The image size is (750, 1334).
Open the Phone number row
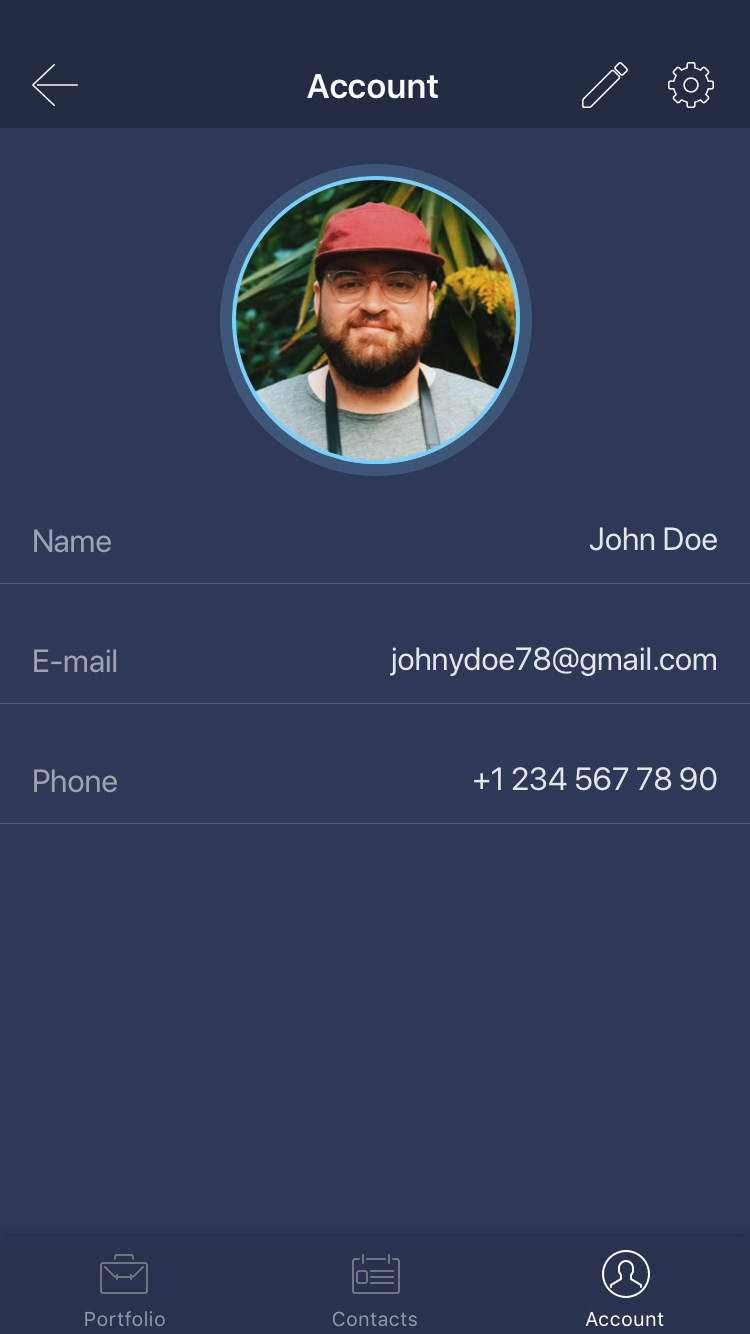(375, 780)
